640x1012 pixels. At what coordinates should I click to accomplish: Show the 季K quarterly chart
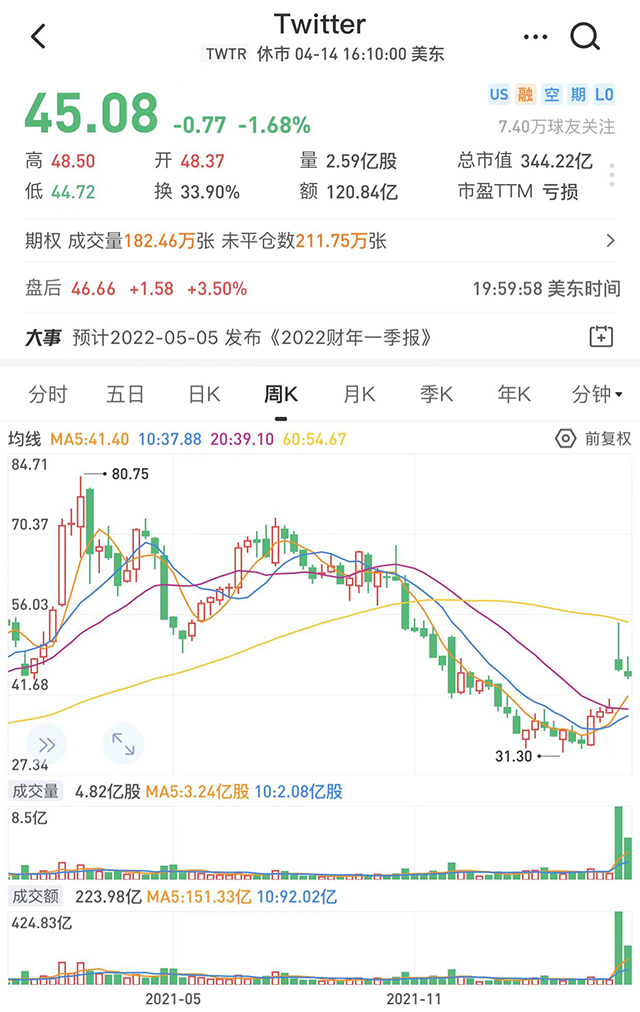437,394
